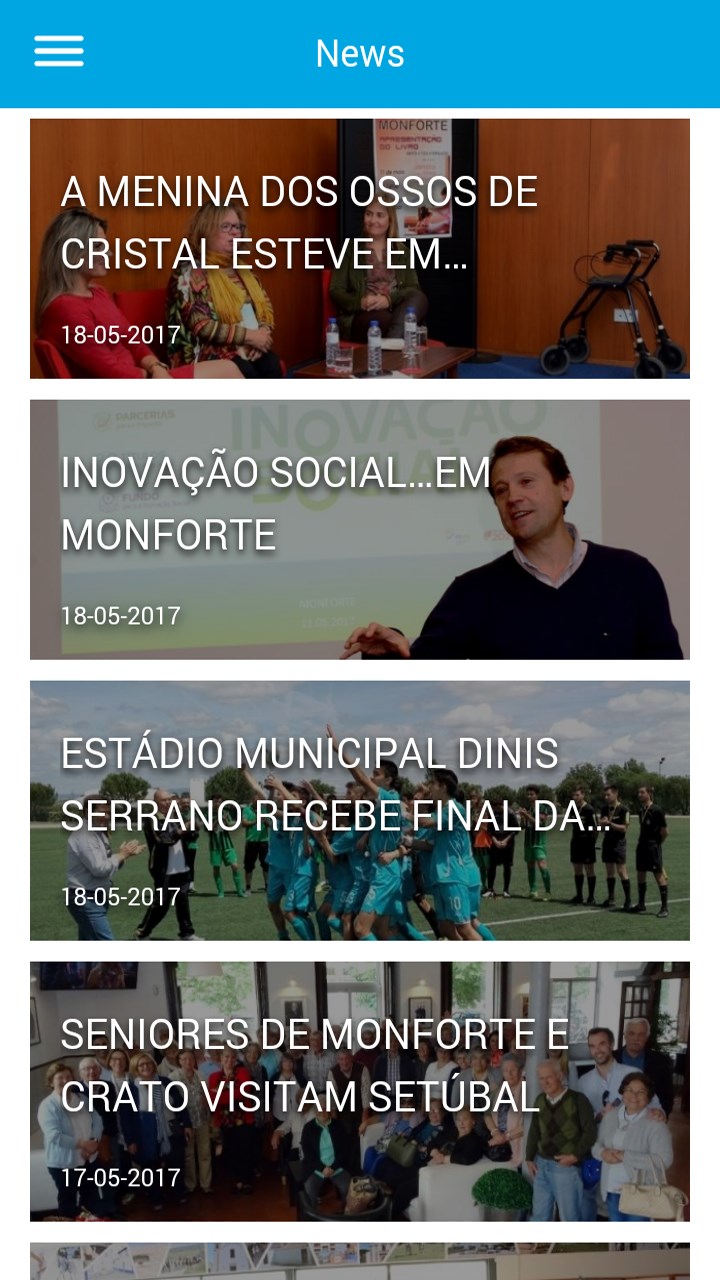This screenshot has width=720, height=1280.
Task: View 'Estádio Municipal Dinis Serrano' news card
Action: pos(359,811)
